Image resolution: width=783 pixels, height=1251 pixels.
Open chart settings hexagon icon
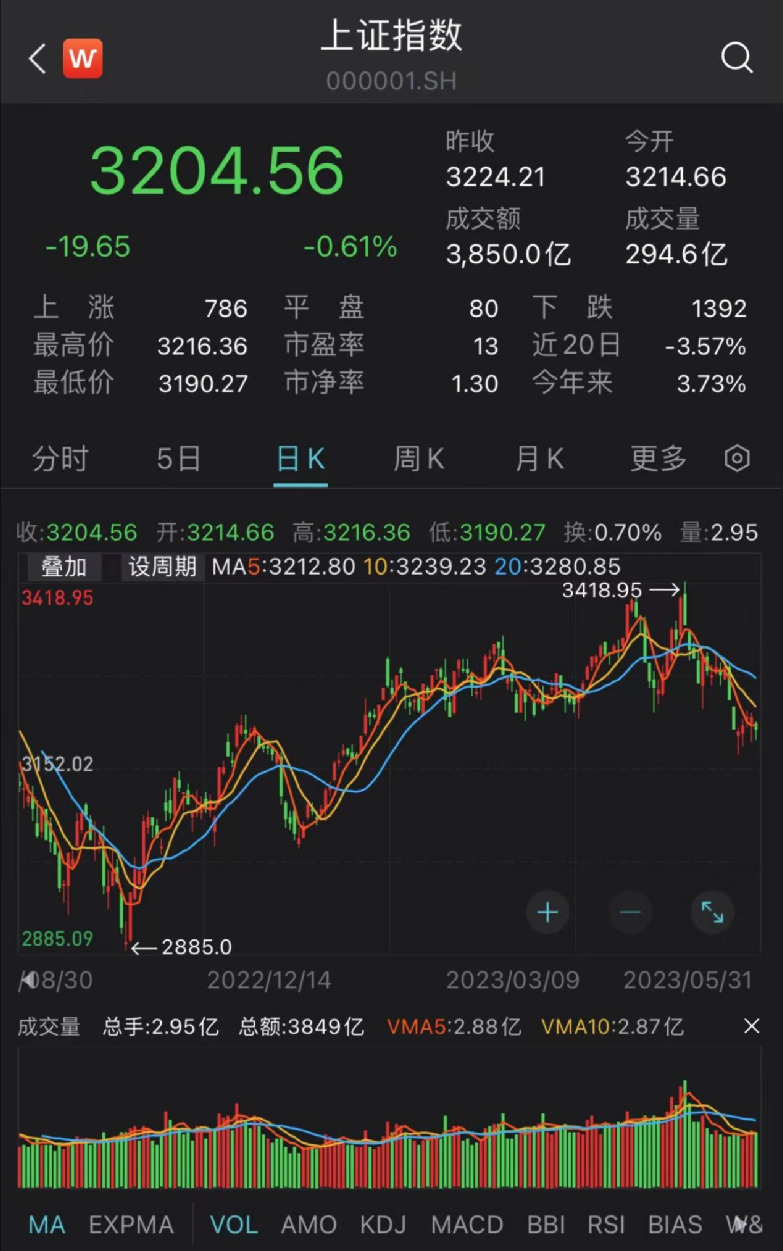737,459
